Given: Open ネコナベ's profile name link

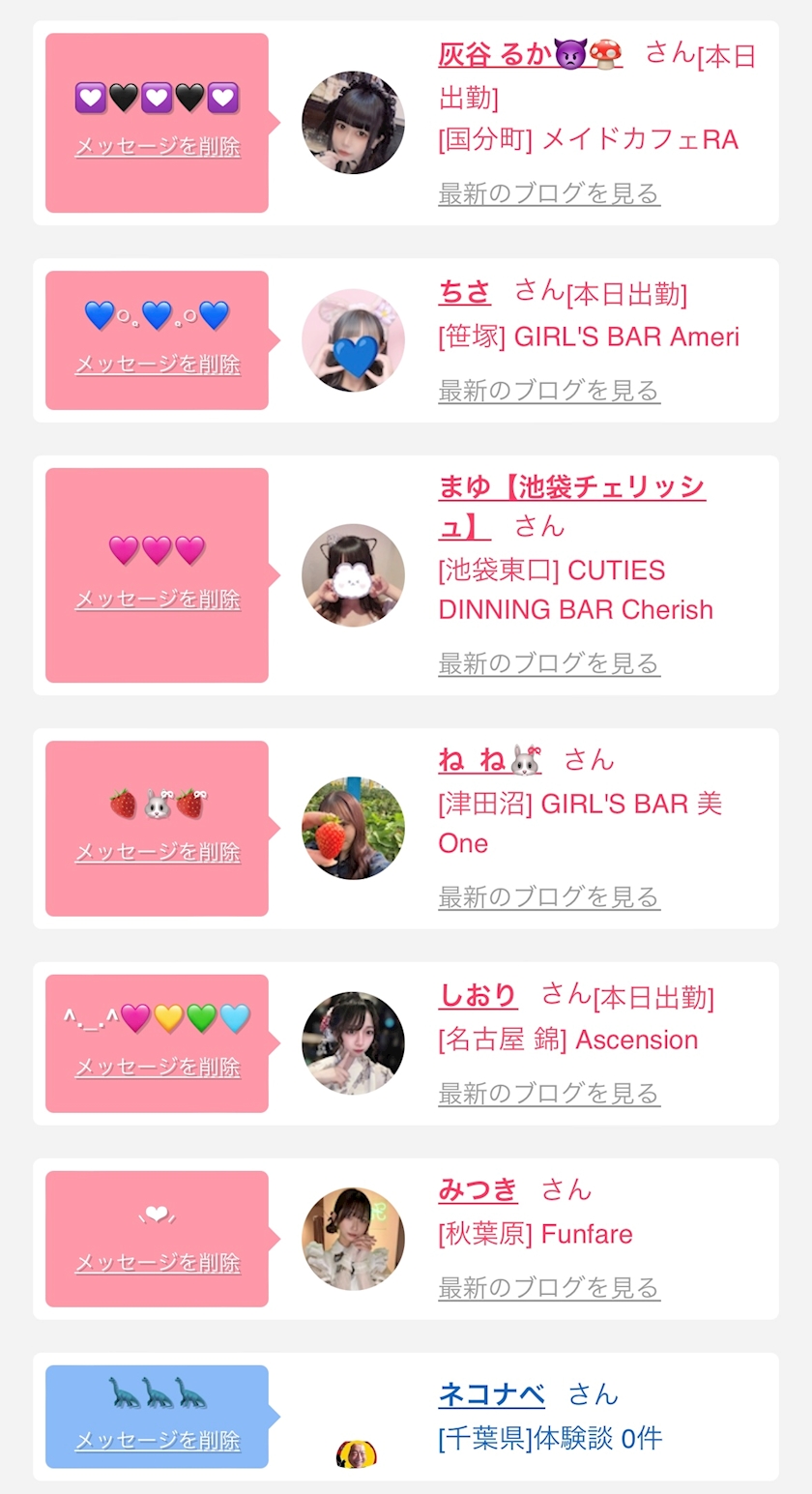Looking at the screenshot, I should click(x=491, y=1394).
